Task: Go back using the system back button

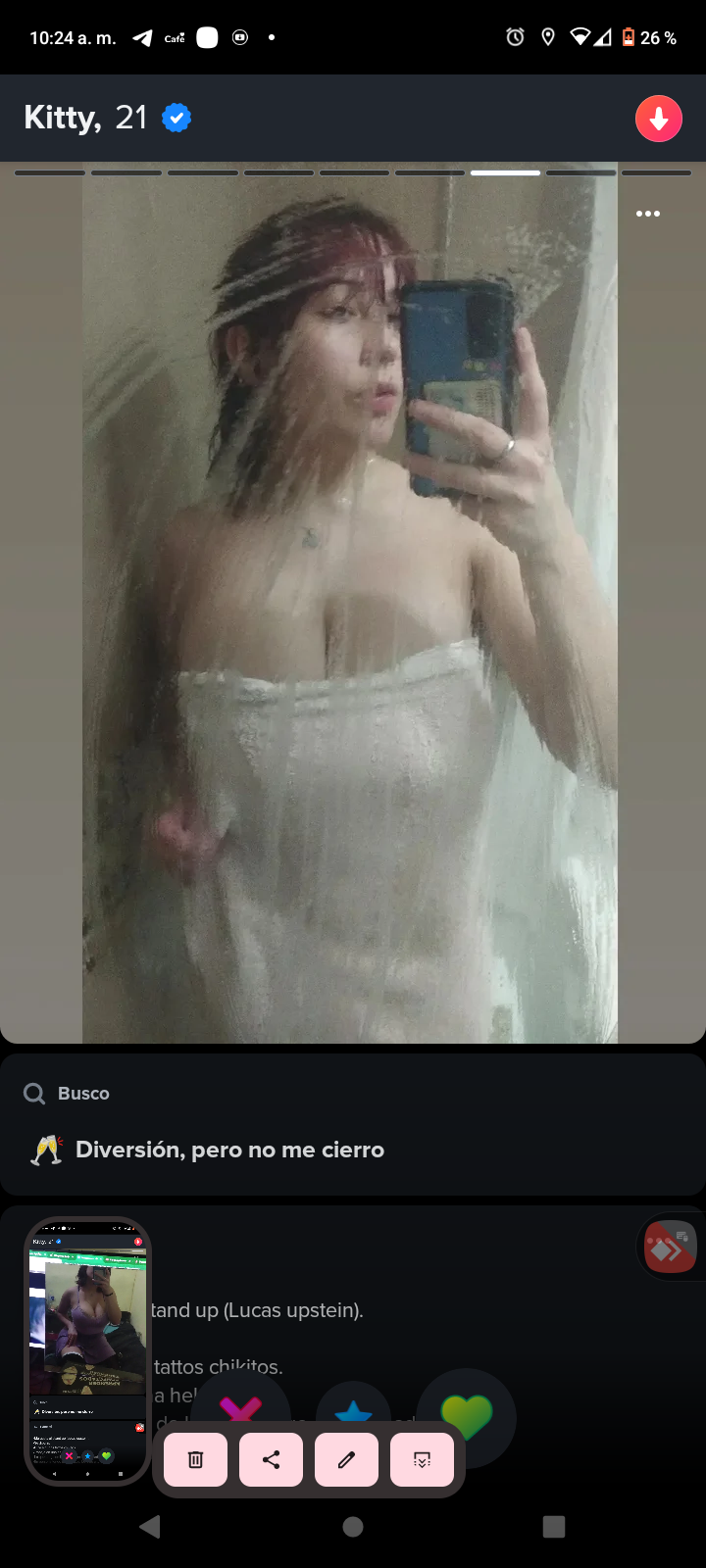Action: pos(149,1526)
